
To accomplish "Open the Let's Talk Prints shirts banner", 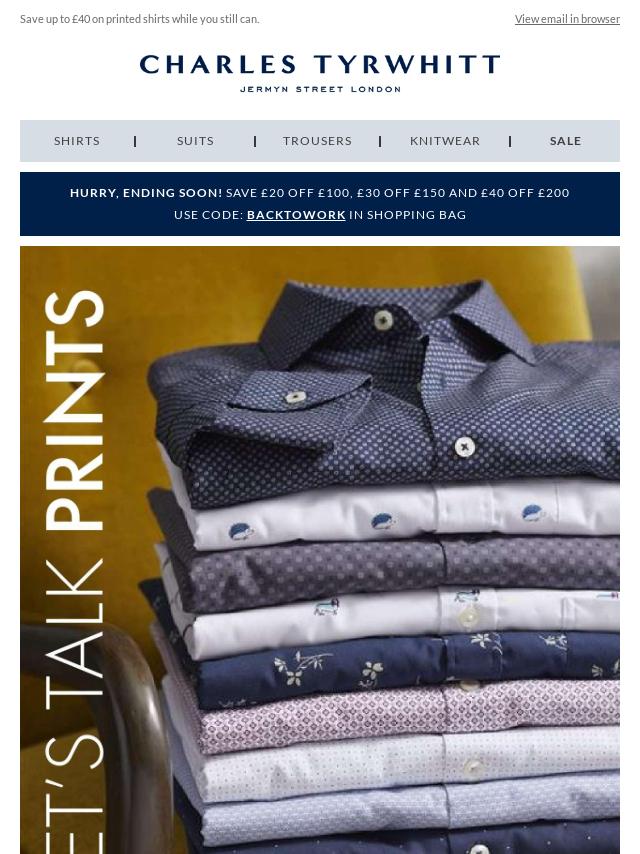I will [320, 550].
